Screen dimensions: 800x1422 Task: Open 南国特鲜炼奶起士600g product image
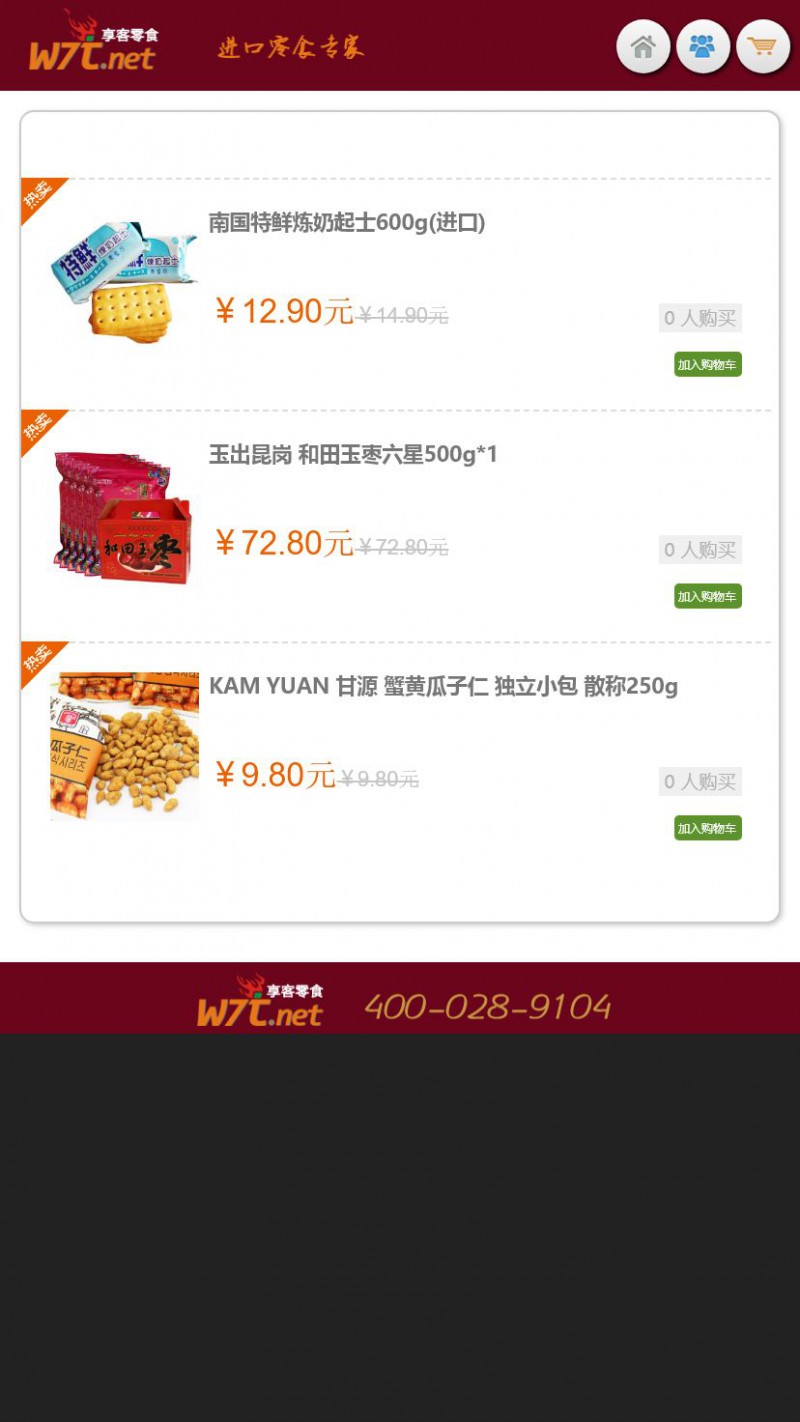coord(125,283)
